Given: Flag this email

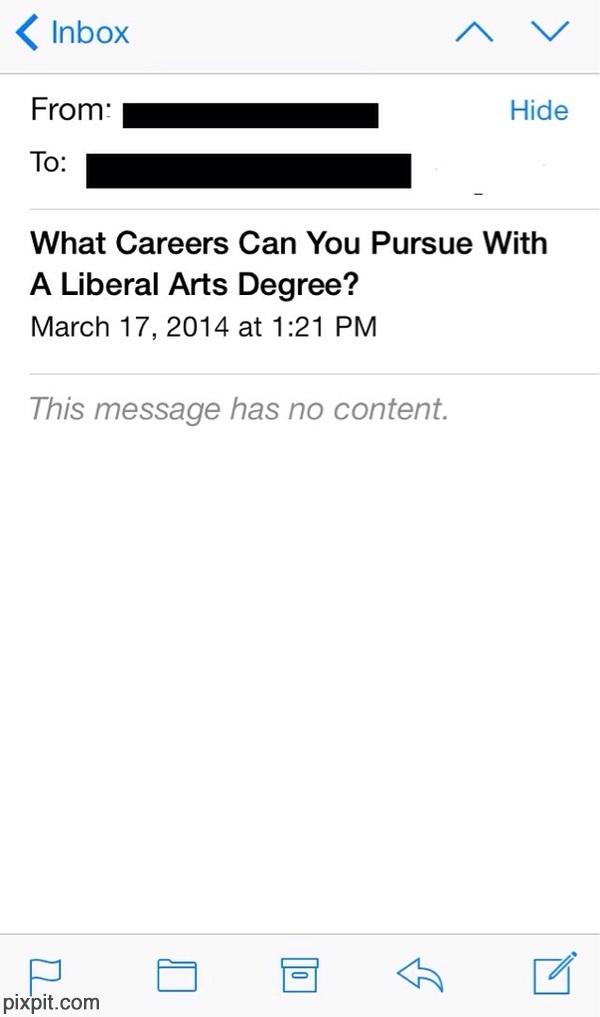Looking at the screenshot, I should tap(45, 973).
